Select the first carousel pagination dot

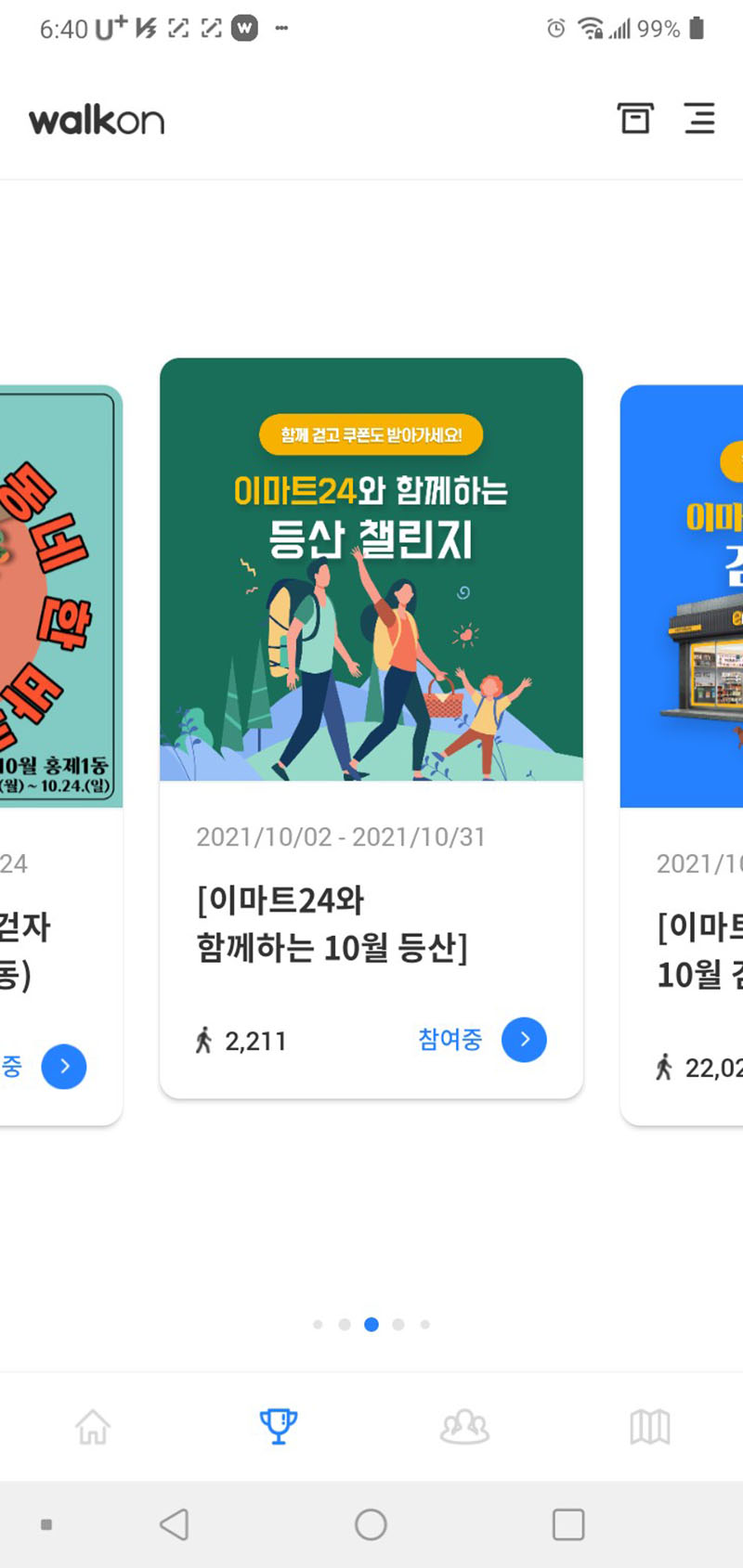coord(318,1325)
